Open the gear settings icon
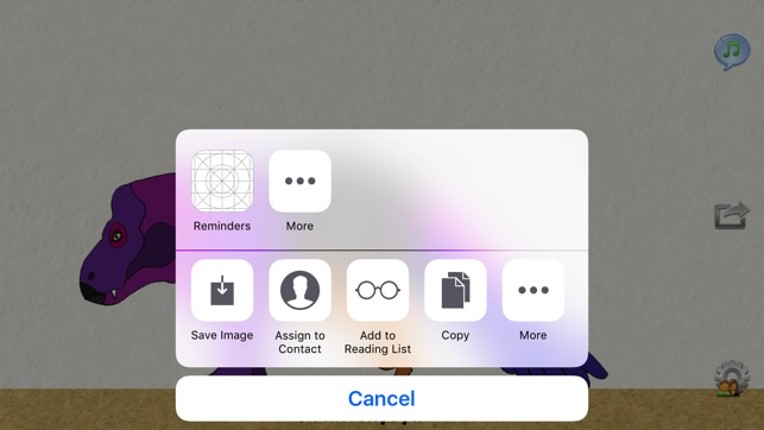This screenshot has width=764, height=430. (732, 378)
